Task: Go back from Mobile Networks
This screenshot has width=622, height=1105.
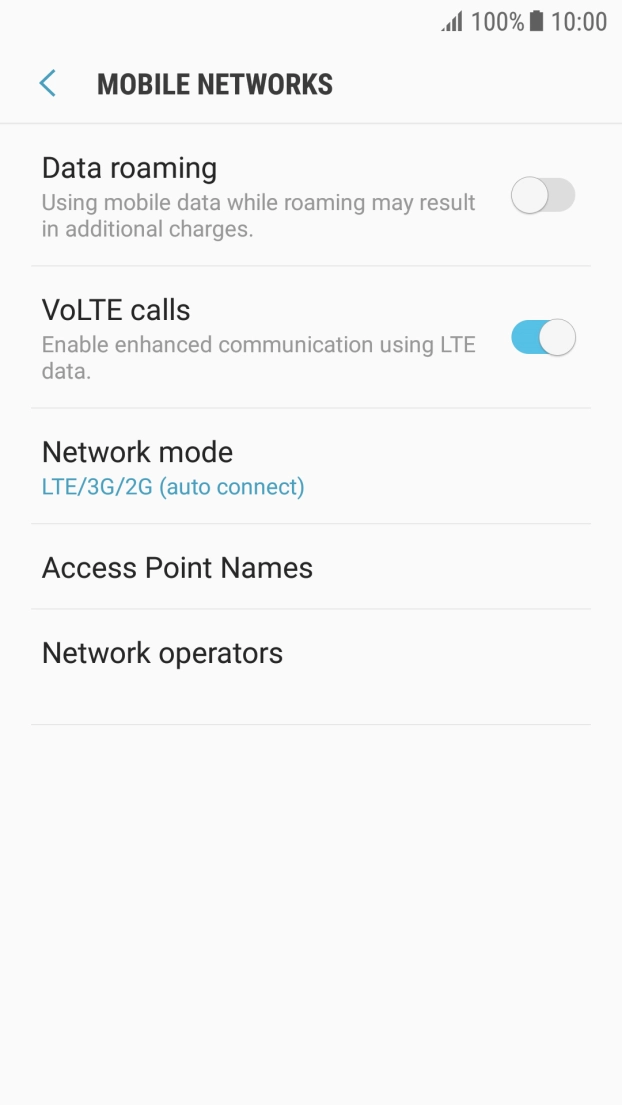Action: 47,84
